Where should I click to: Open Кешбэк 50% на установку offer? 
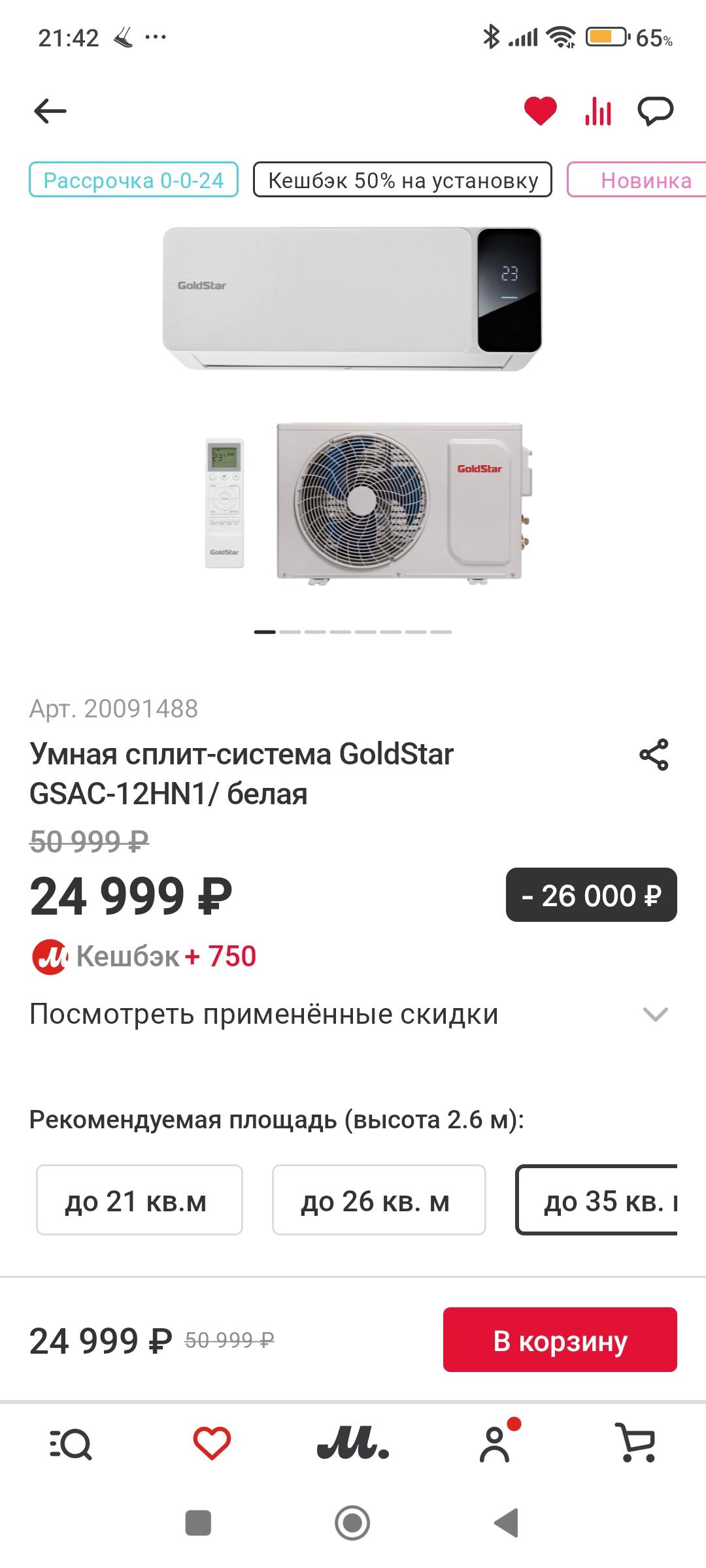(403, 180)
